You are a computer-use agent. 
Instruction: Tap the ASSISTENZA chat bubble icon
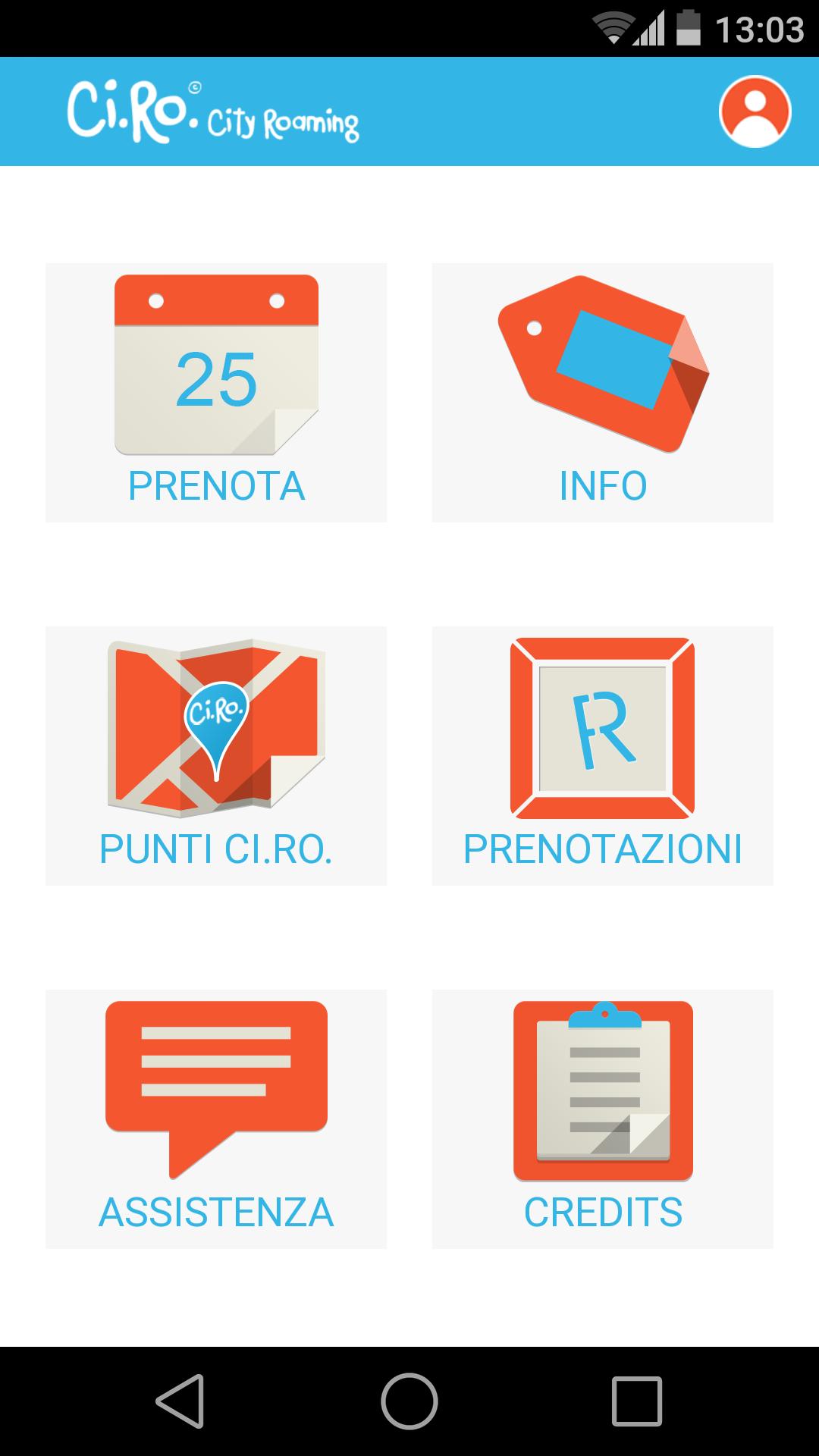click(216, 1084)
